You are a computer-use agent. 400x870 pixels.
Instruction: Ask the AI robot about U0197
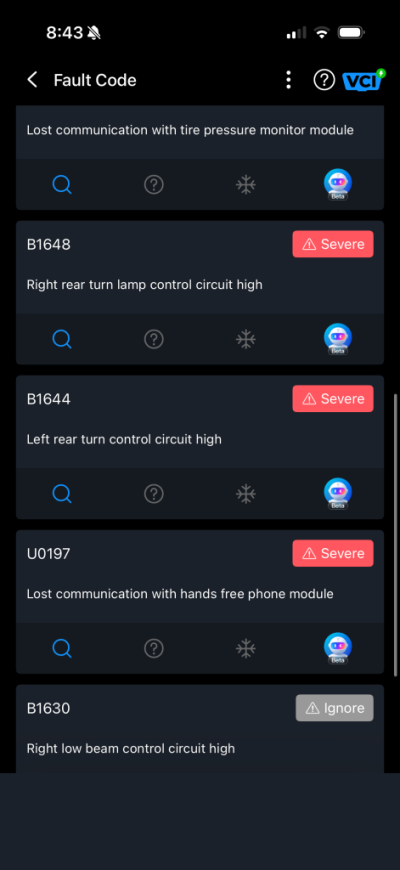pos(337,648)
